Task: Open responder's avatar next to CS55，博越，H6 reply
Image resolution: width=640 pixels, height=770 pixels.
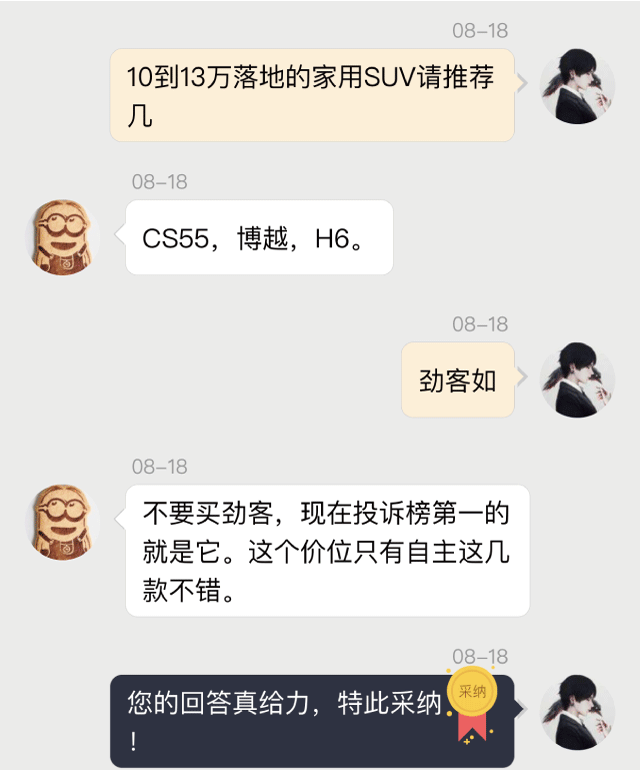Action: 63,238
